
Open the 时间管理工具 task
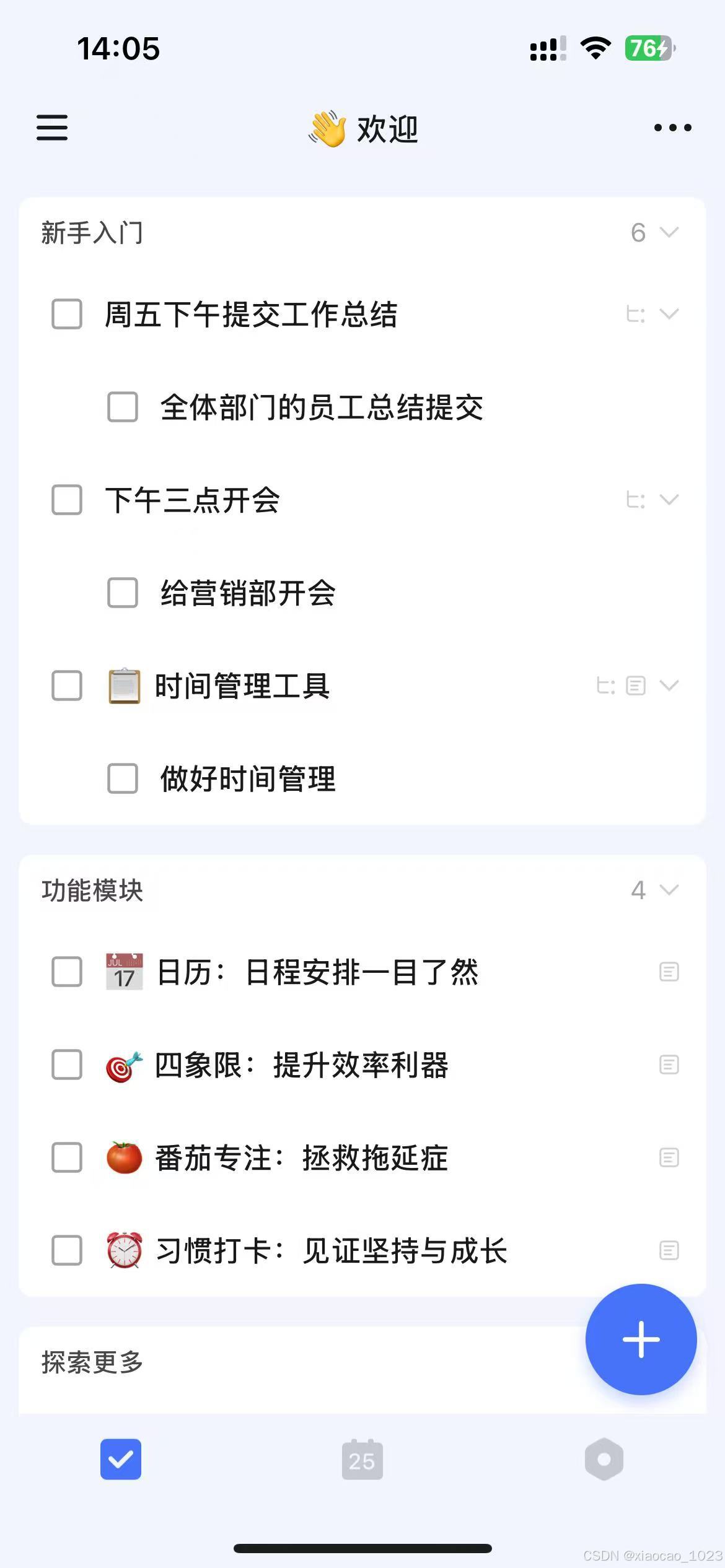[242, 686]
